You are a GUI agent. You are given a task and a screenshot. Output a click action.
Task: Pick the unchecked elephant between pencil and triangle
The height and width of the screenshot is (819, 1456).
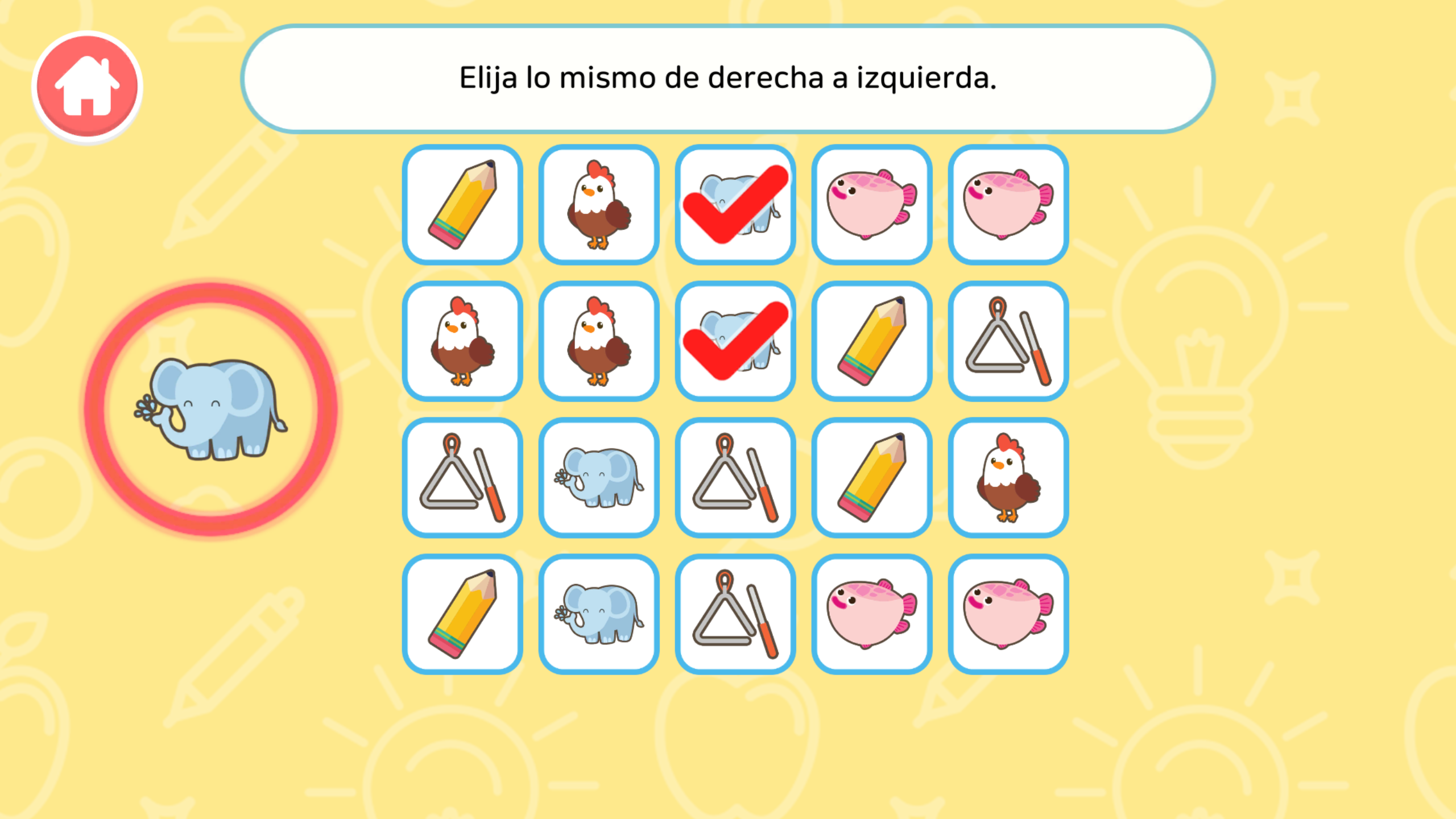pos(599,614)
